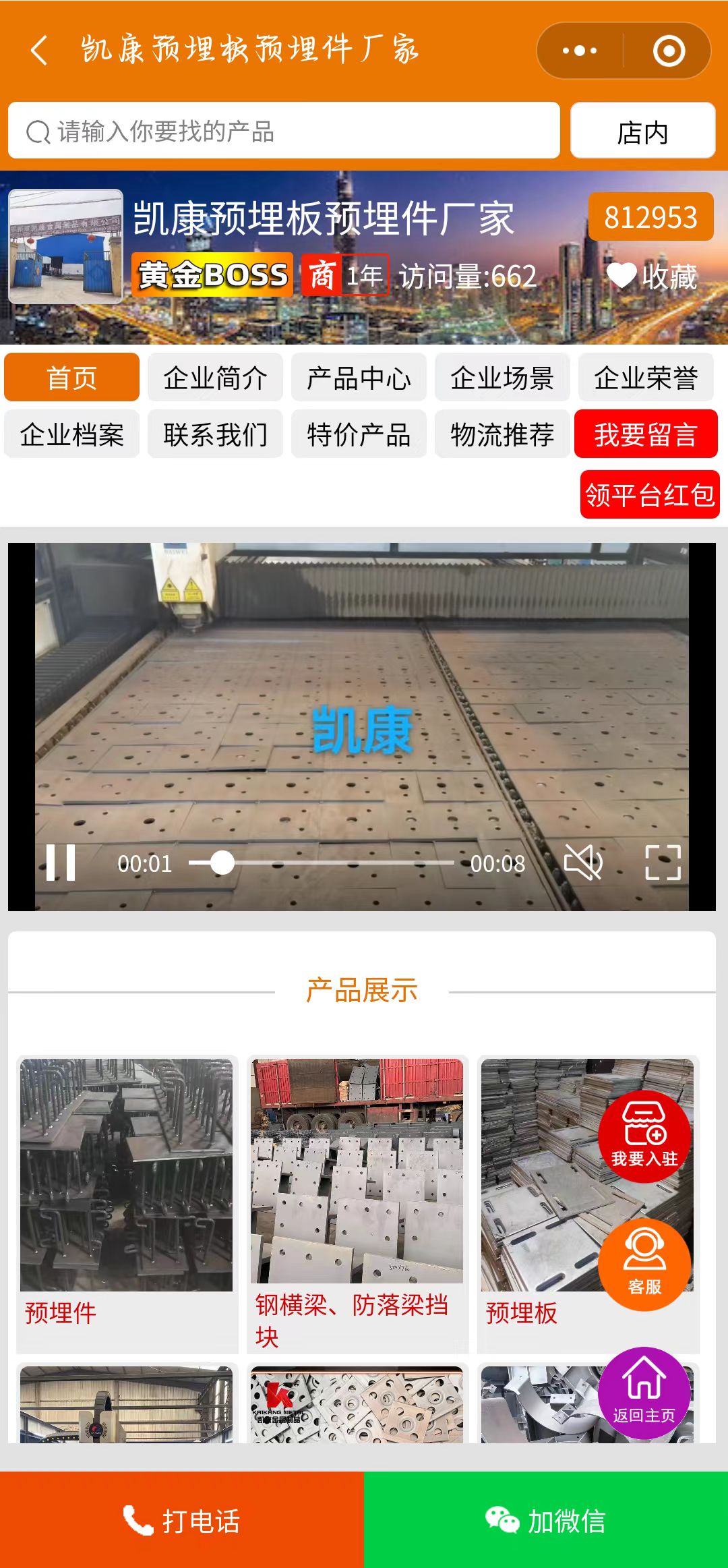
Task: Leave a message via 我要留言
Action: coord(645,434)
